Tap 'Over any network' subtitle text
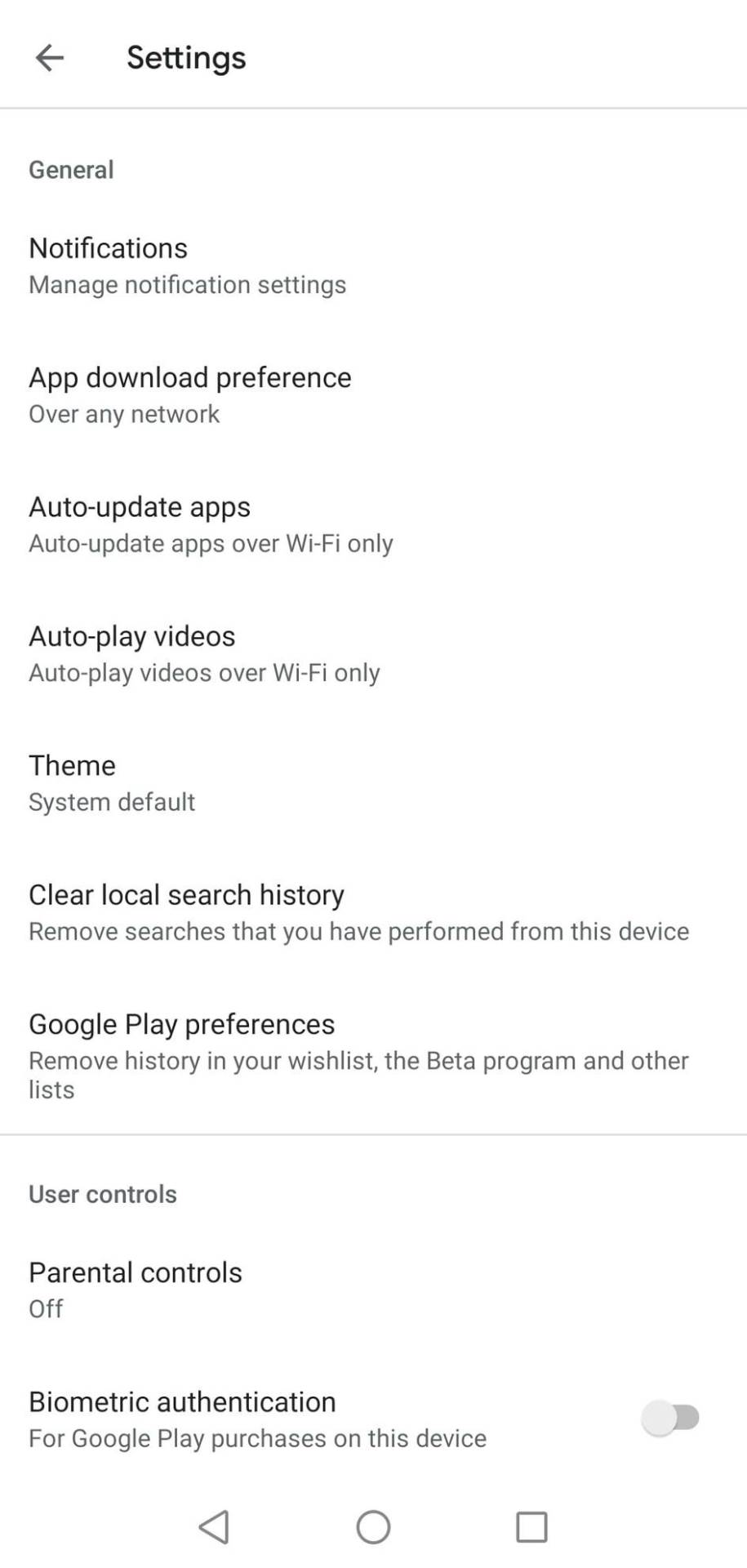The image size is (747, 1568). [123, 414]
